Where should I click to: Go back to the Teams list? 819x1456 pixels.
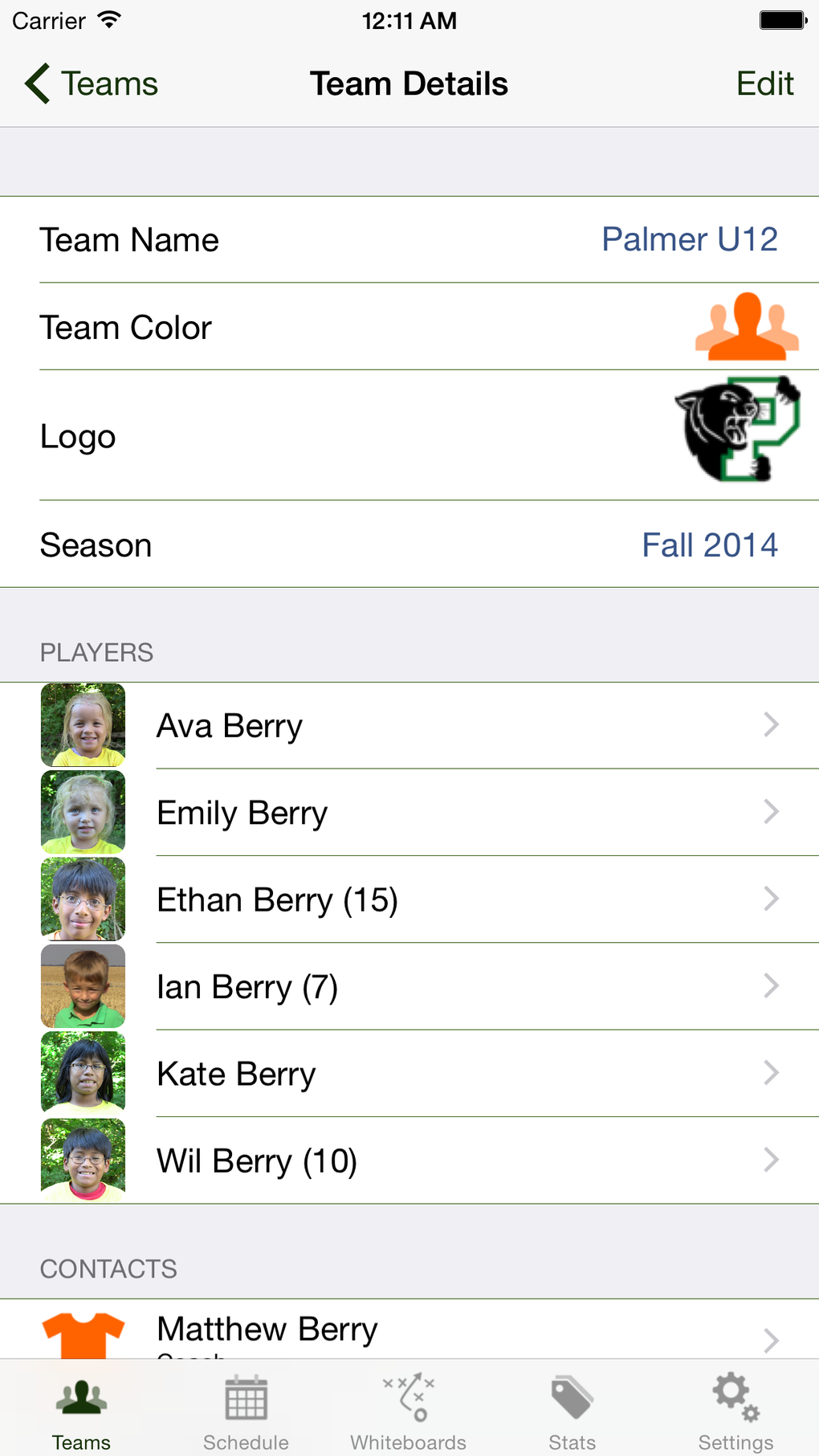pyautogui.click(x=92, y=84)
